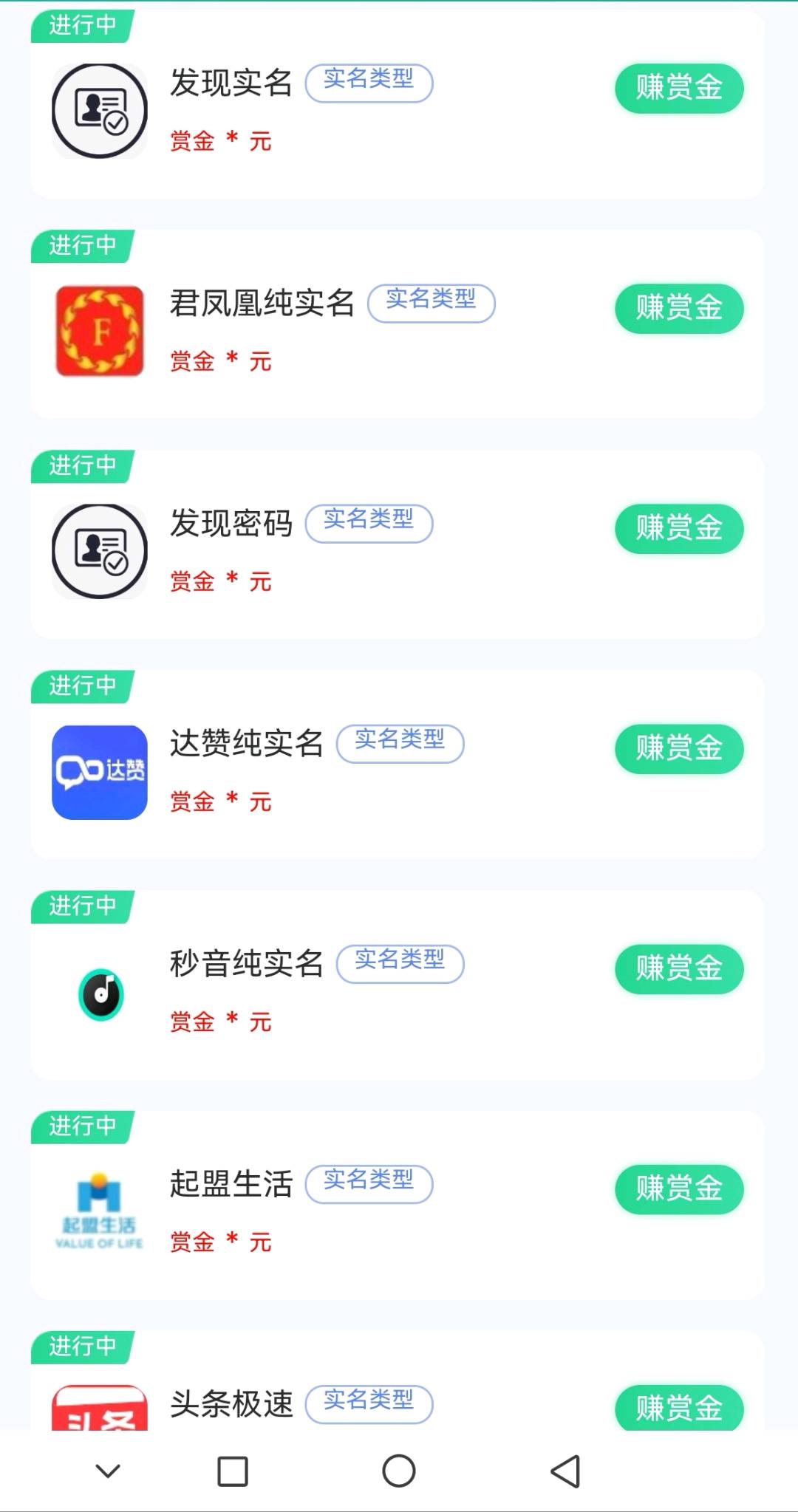
Task: Open the 君凤凰纯实名 task card
Action: coord(398,324)
